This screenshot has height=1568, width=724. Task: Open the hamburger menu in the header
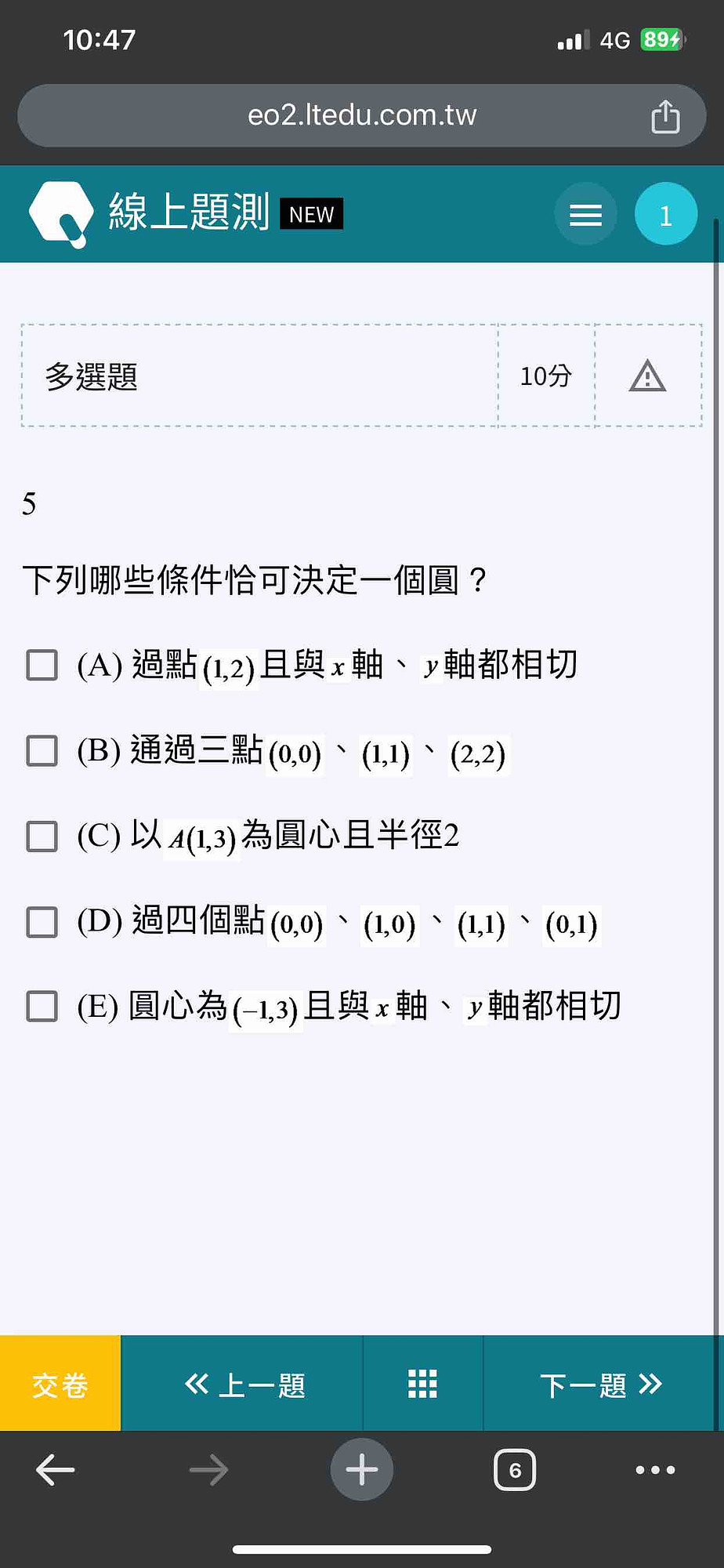click(x=585, y=214)
